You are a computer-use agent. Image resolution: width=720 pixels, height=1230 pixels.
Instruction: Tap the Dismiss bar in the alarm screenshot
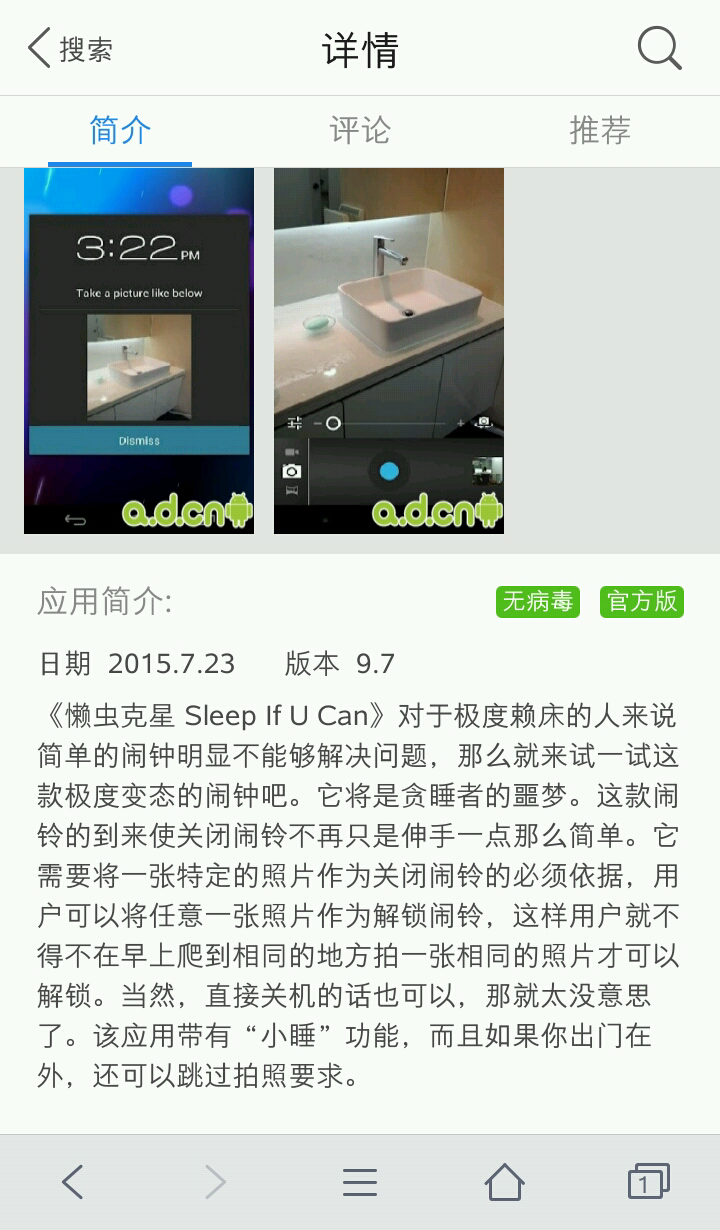pos(139,438)
